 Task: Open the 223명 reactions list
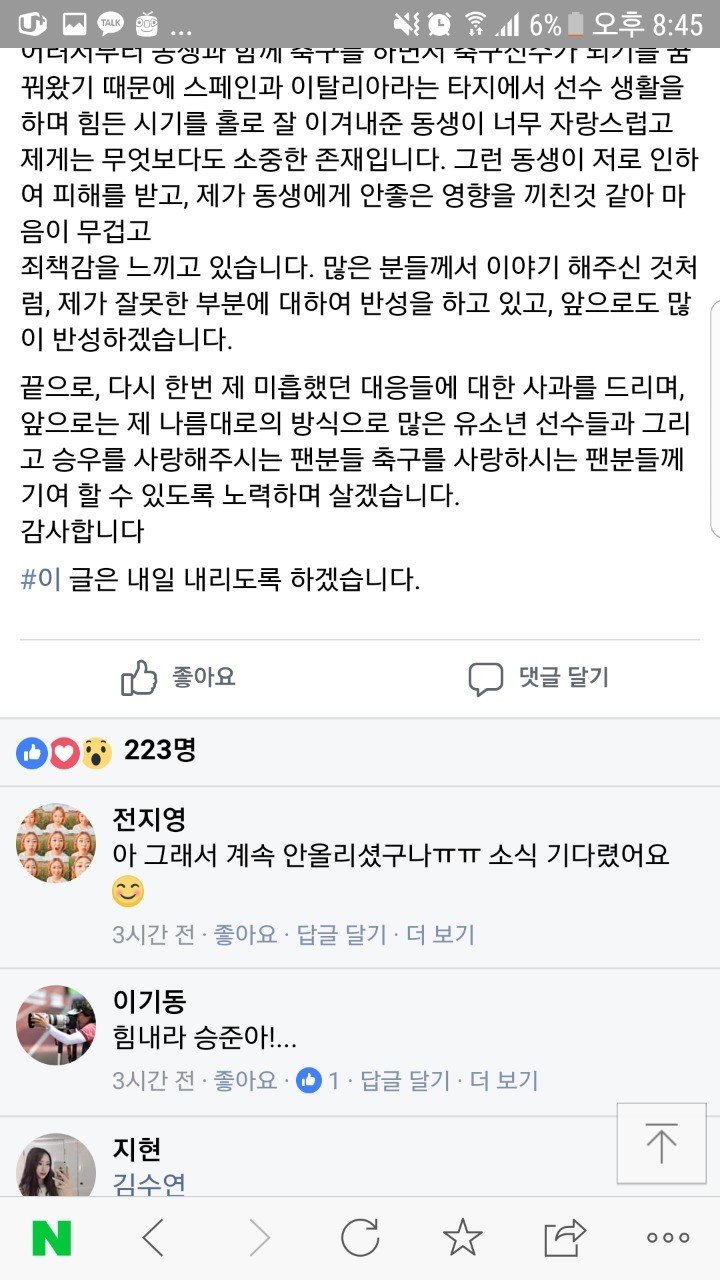pos(160,751)
